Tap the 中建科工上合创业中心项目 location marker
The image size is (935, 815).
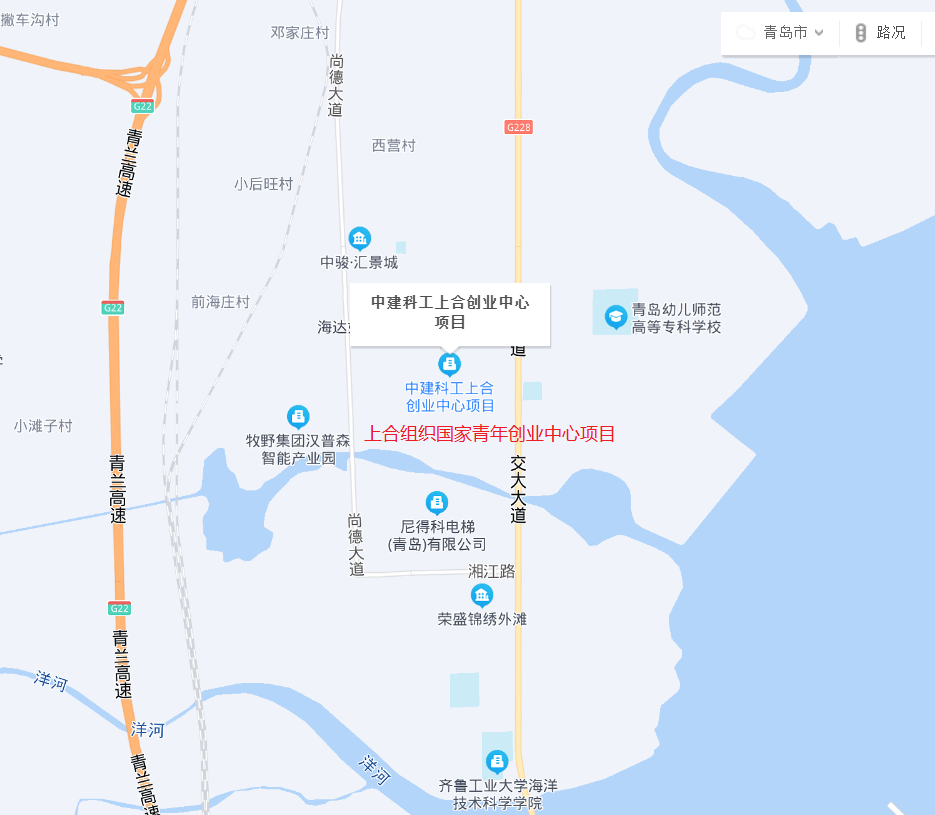tap(450, 363)
